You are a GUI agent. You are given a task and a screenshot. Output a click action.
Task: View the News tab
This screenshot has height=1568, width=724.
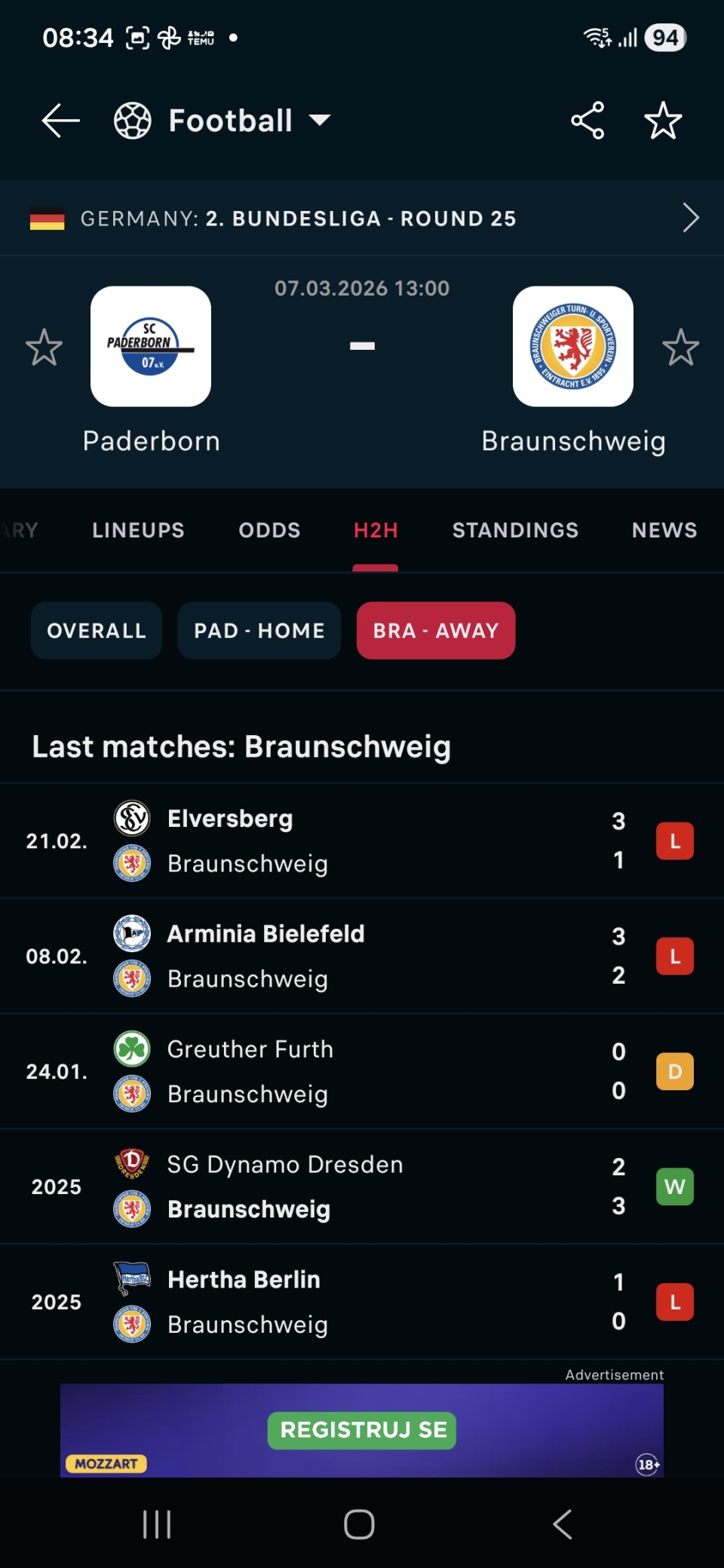(x=664, y=531)
